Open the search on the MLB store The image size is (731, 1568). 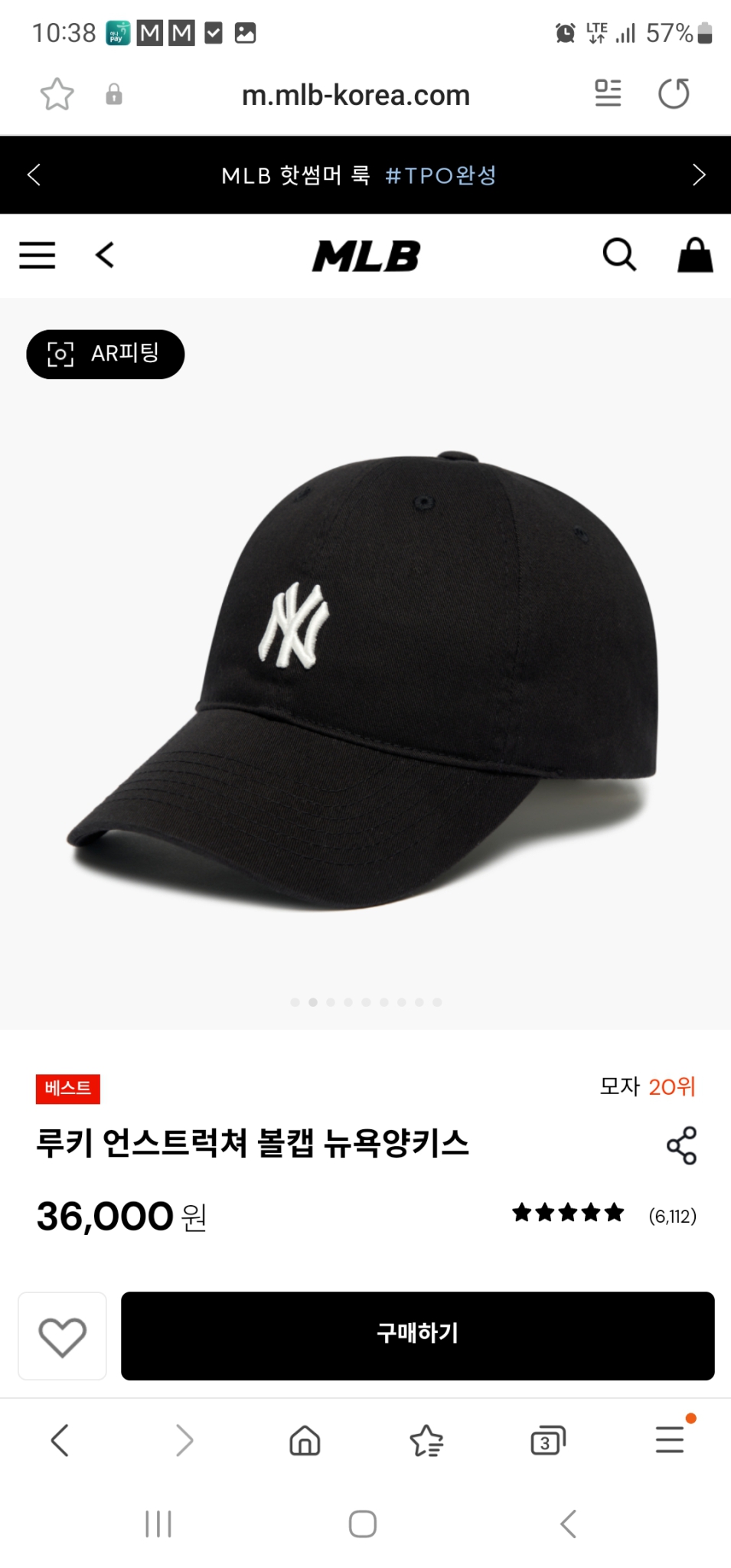620,256
